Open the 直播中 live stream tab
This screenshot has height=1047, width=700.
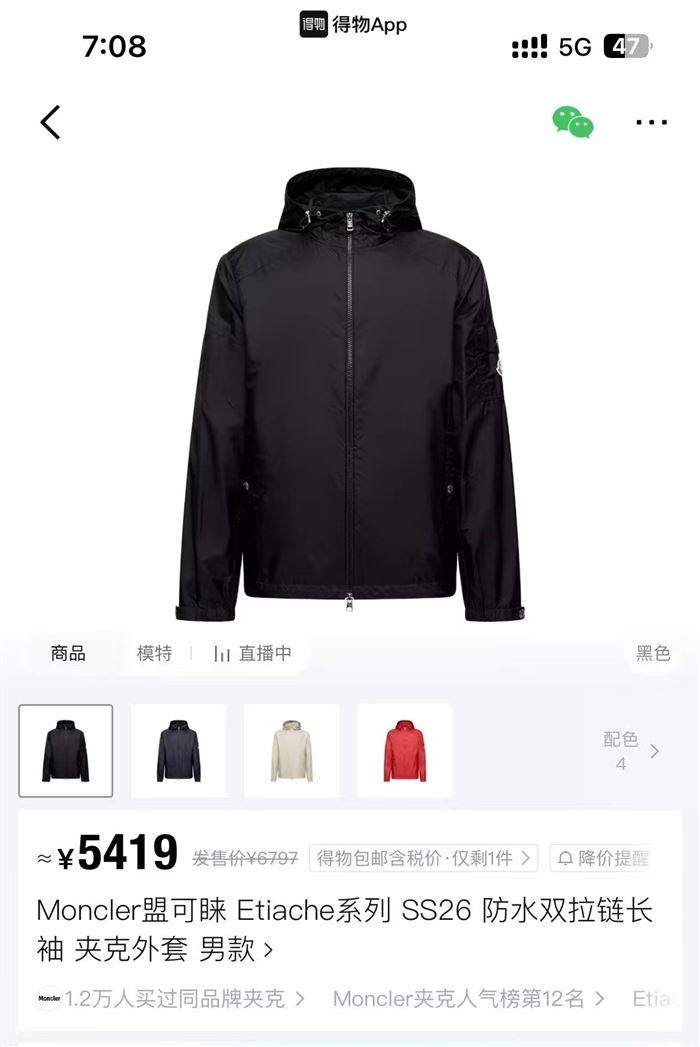point(252,653)
